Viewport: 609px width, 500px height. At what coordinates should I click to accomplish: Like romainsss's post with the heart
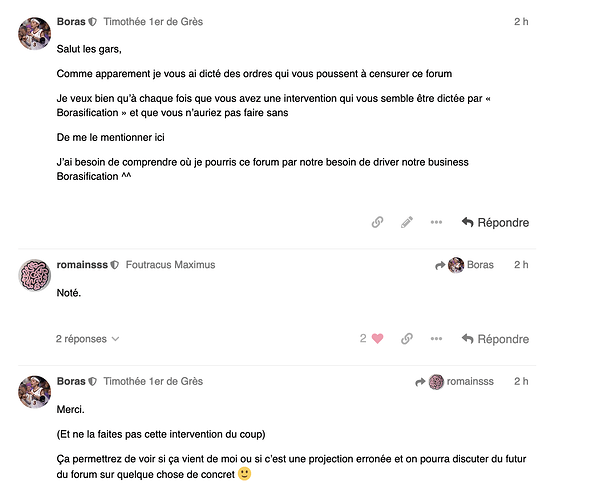click(377, 339)
